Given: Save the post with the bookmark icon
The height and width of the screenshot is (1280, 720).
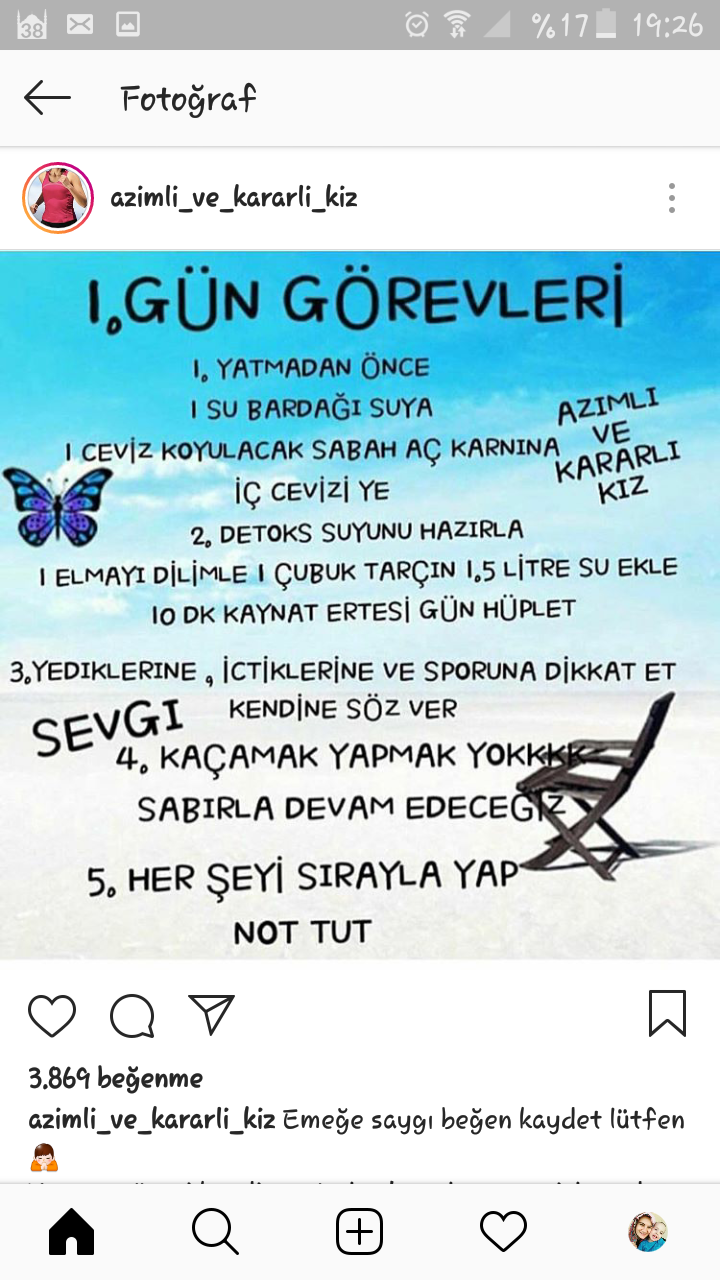Looking at the screenshot, I should (x=667, y=1013).
